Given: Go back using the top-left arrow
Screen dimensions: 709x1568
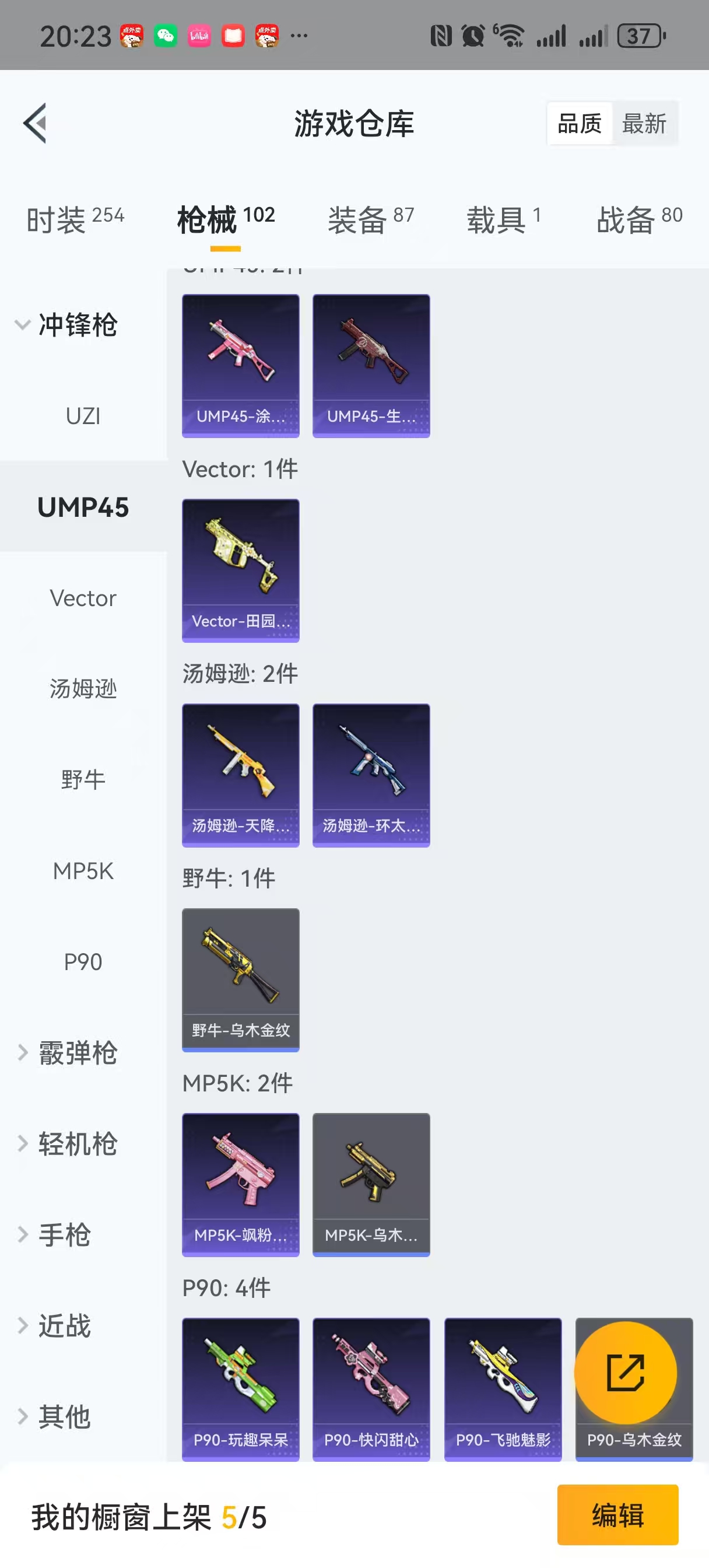Looking at the screenshot, I should pyautogui.click(x=36, y=123).
